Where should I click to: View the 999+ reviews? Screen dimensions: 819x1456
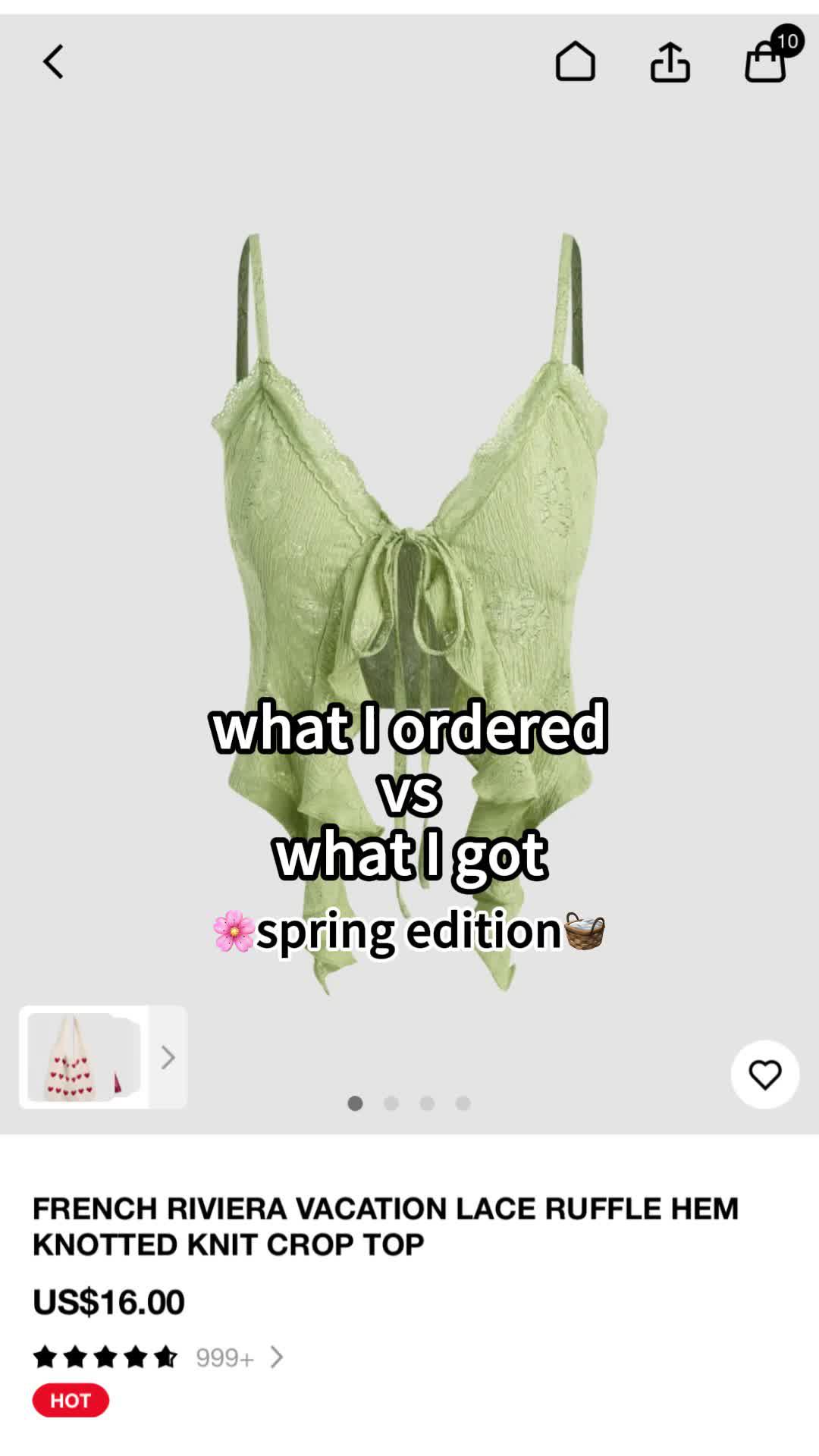coord(226,1357)
